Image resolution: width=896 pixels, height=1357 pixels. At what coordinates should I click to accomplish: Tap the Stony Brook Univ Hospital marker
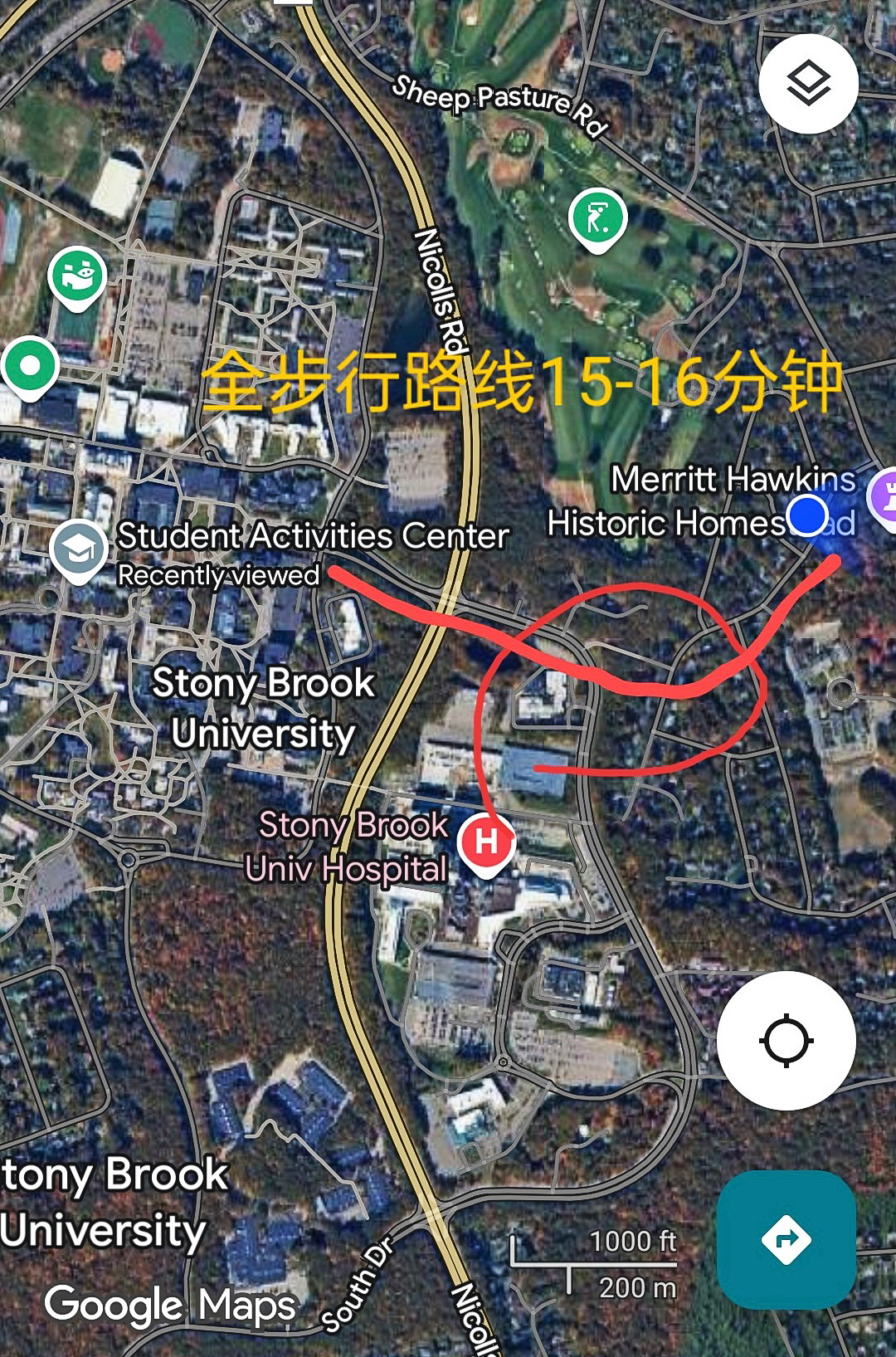pyautogui.click(x=487, y=842)
